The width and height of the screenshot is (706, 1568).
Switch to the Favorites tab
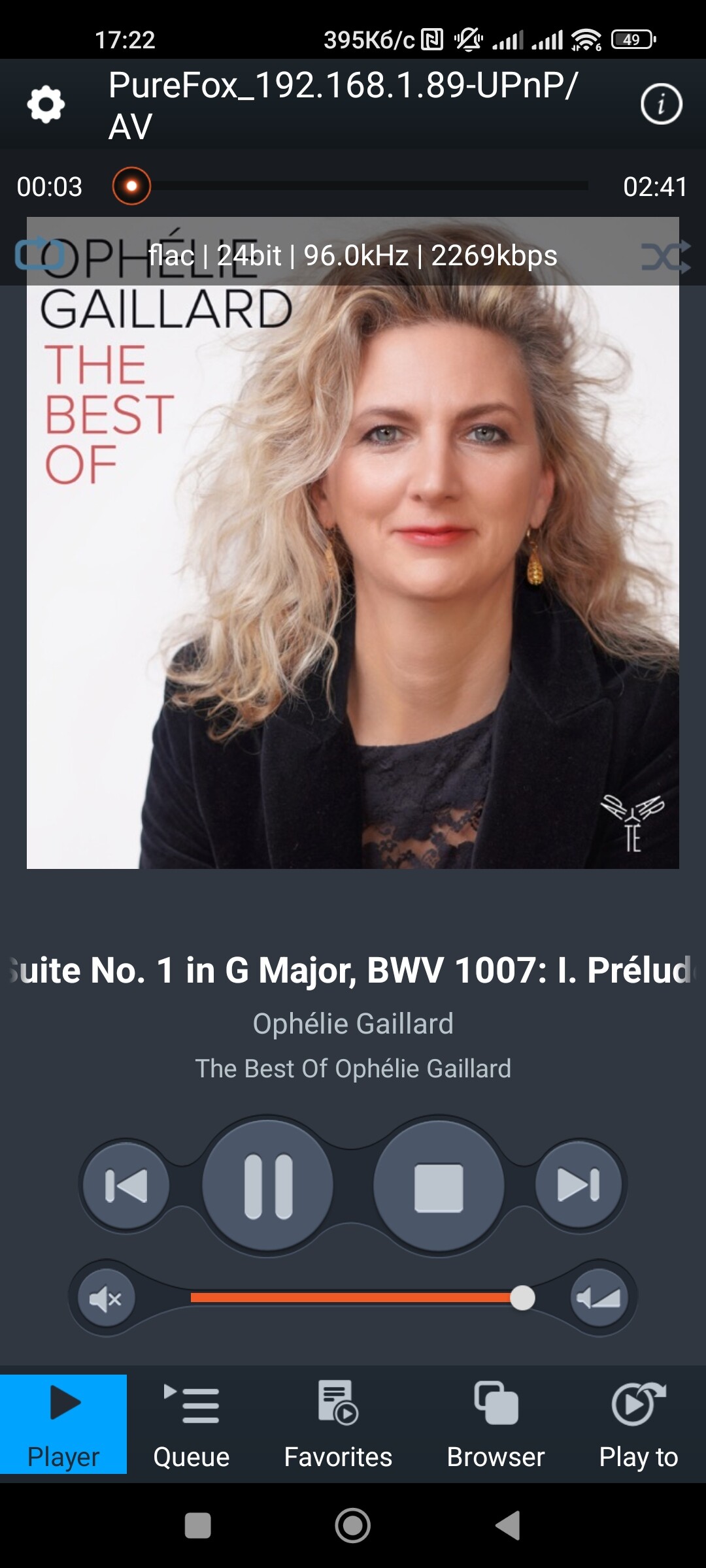(x=338, y=1424)
